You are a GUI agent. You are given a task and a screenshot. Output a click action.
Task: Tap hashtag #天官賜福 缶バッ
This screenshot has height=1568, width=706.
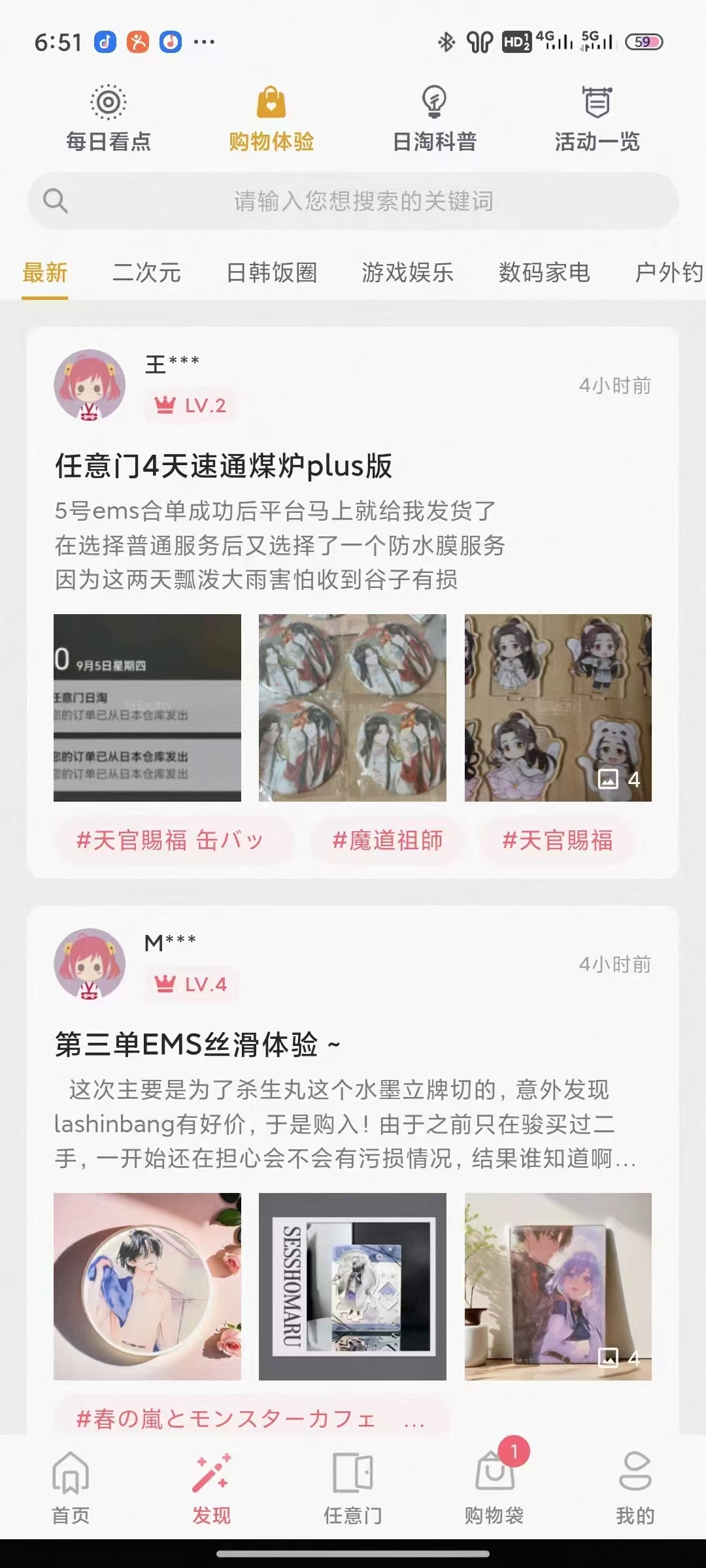click(170, 840)
